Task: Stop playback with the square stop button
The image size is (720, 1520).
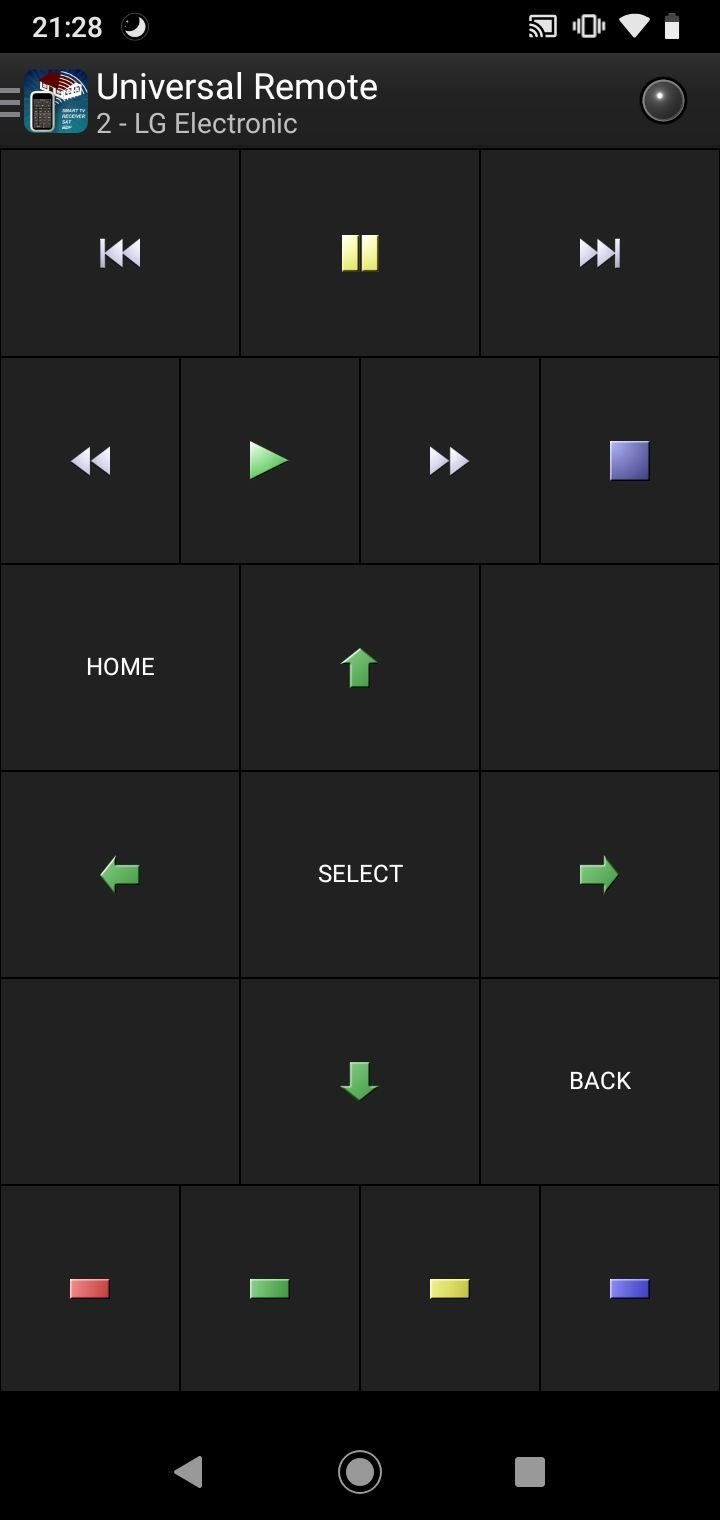Action: pyautogui.click(x=630, y=461)
